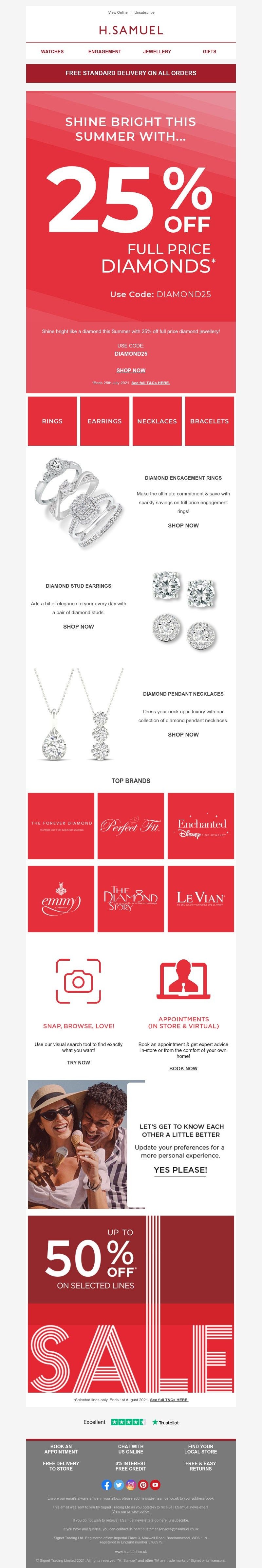Open the Necklaces category tile
Screen dimensions: 262x1568
click(157, 420)
